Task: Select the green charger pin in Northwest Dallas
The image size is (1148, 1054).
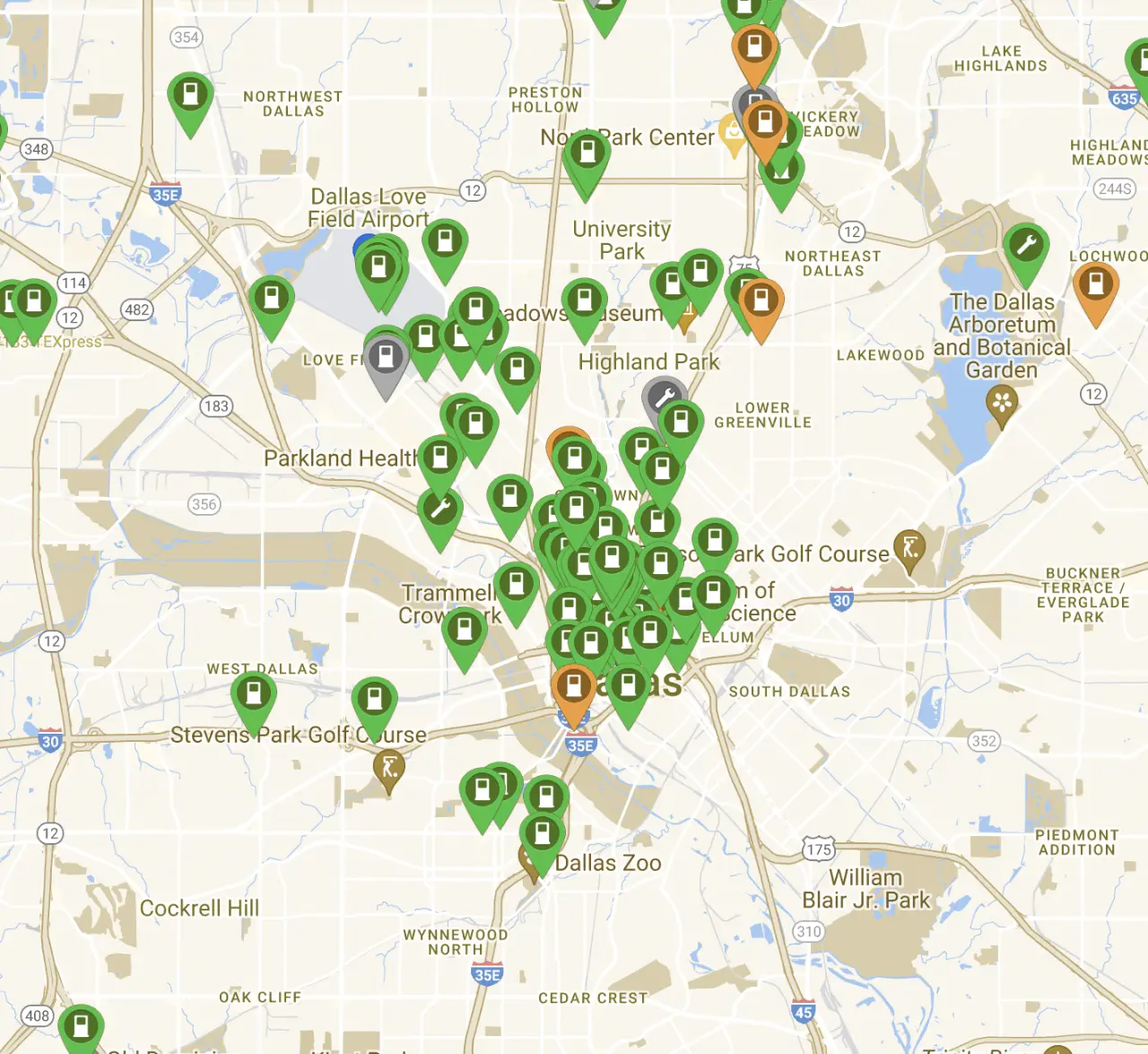Action: (x=190, y=94)
